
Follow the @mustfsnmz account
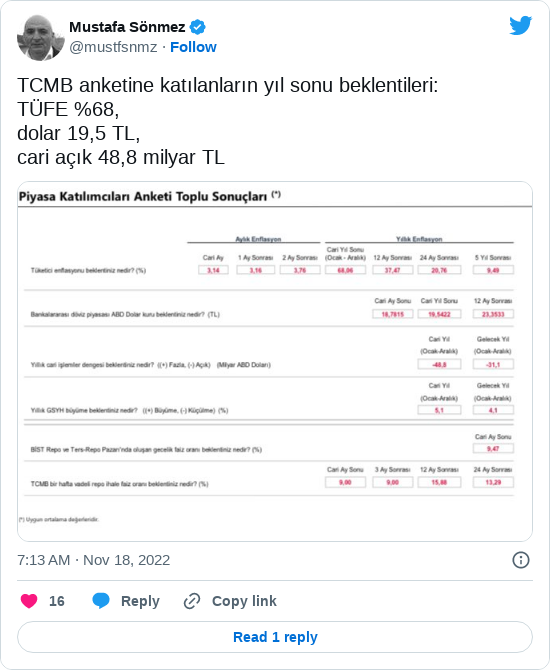[x=193, y=47]
